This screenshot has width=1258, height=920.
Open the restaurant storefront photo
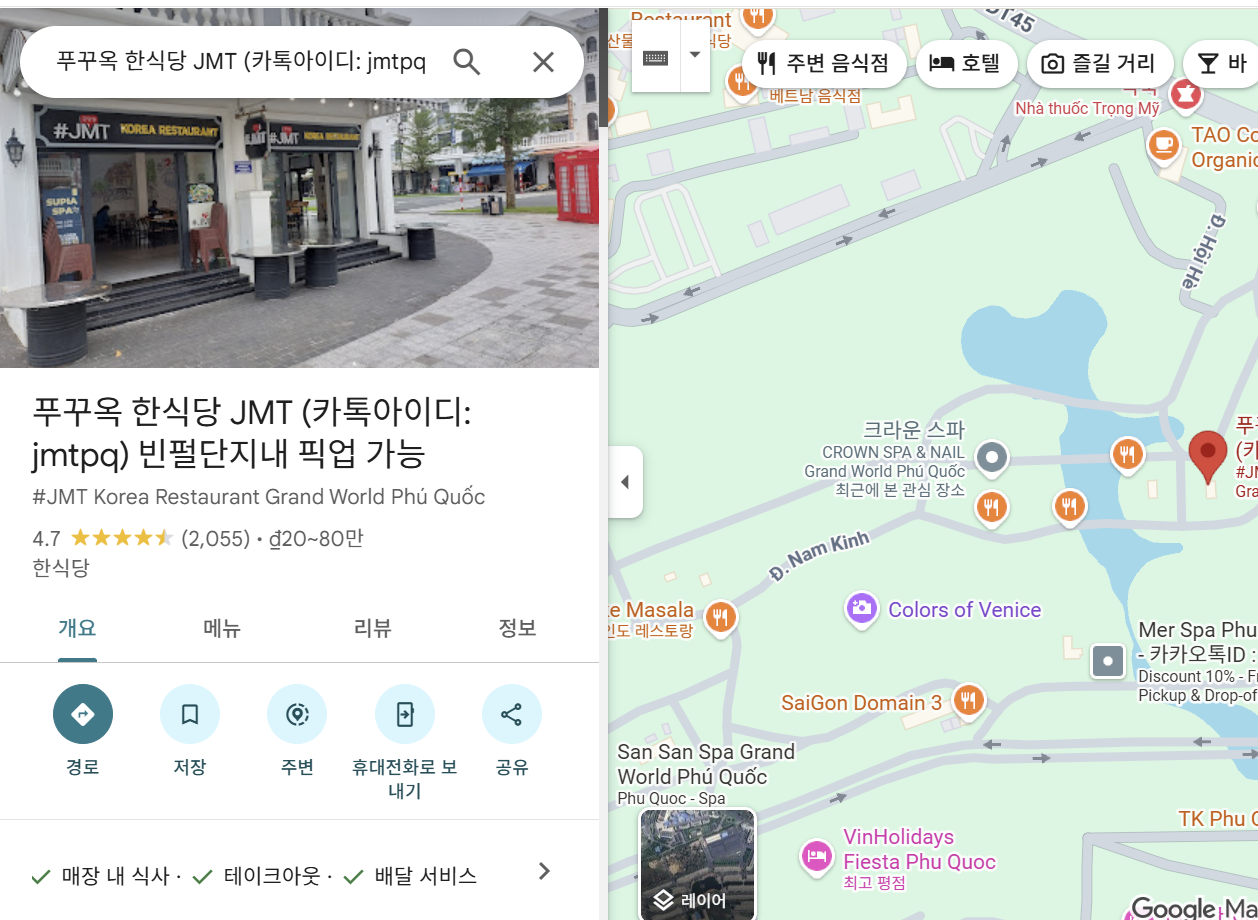[299, 184]
